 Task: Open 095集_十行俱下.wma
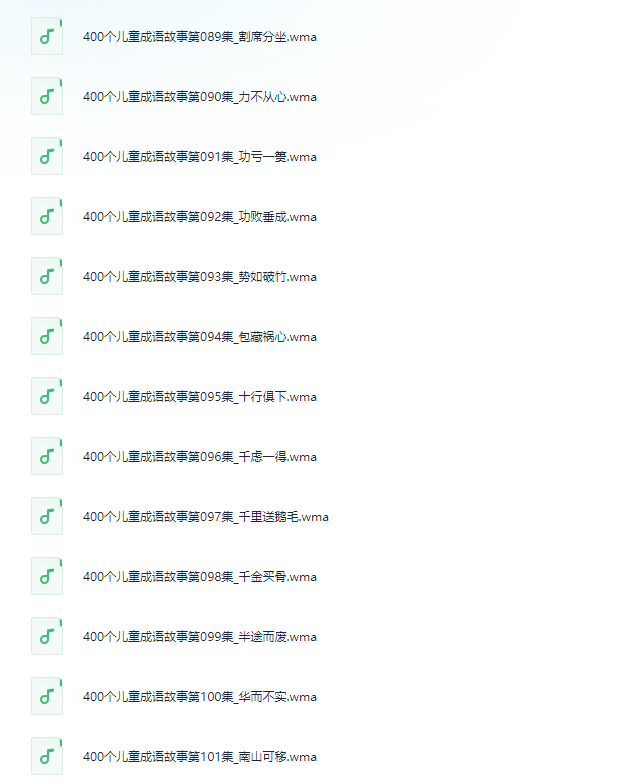coord(200,397)
